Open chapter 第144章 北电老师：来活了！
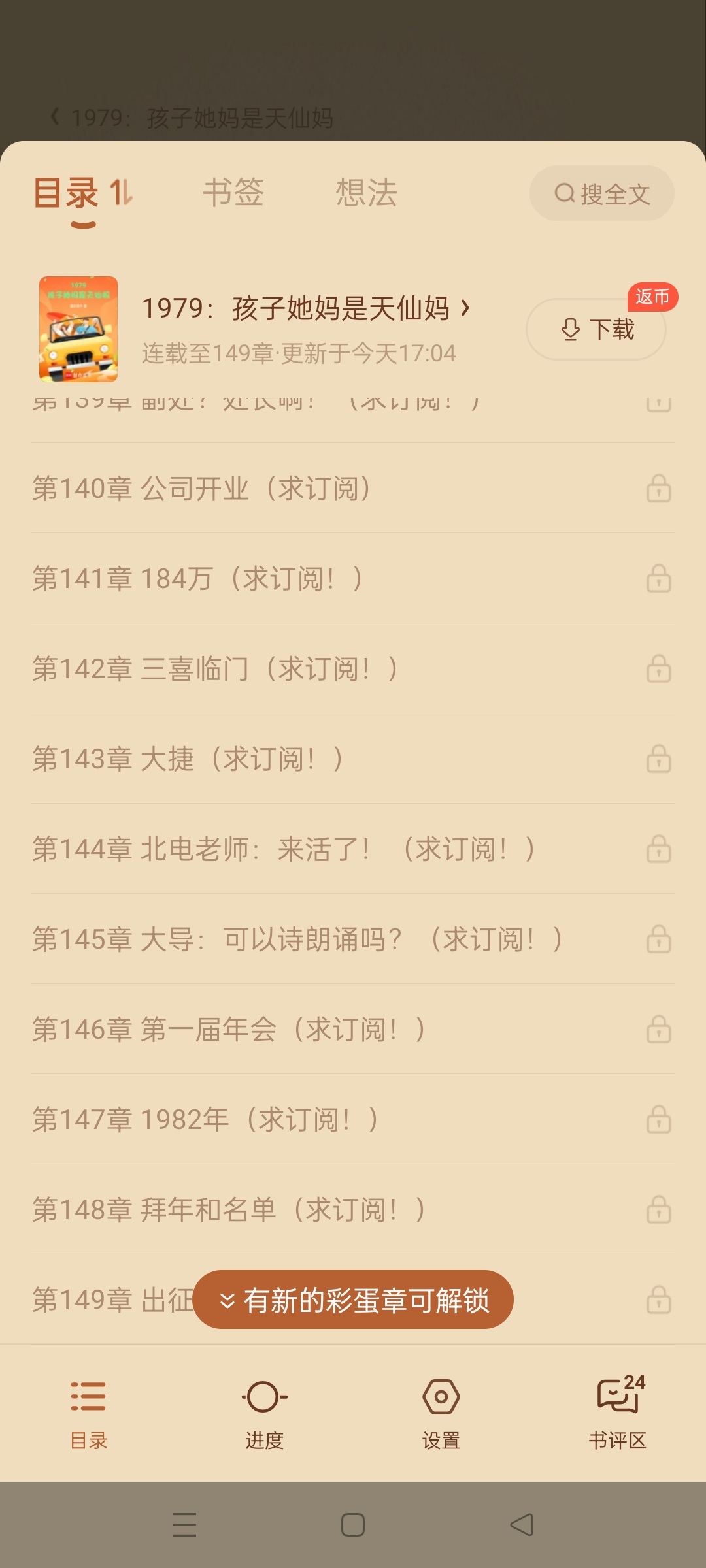Image resolution: width=706 pixels, height=1568 pixels. click(x=282, y=849)
